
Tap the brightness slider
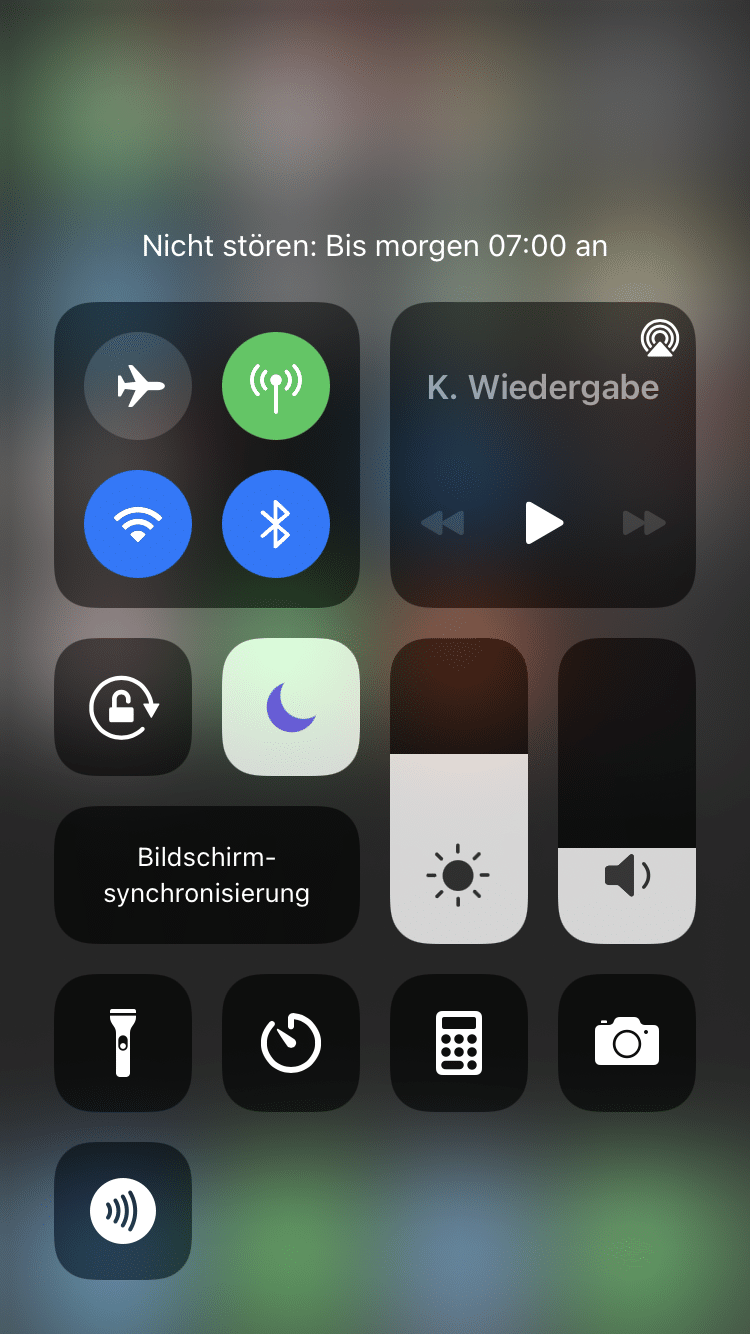459,790
